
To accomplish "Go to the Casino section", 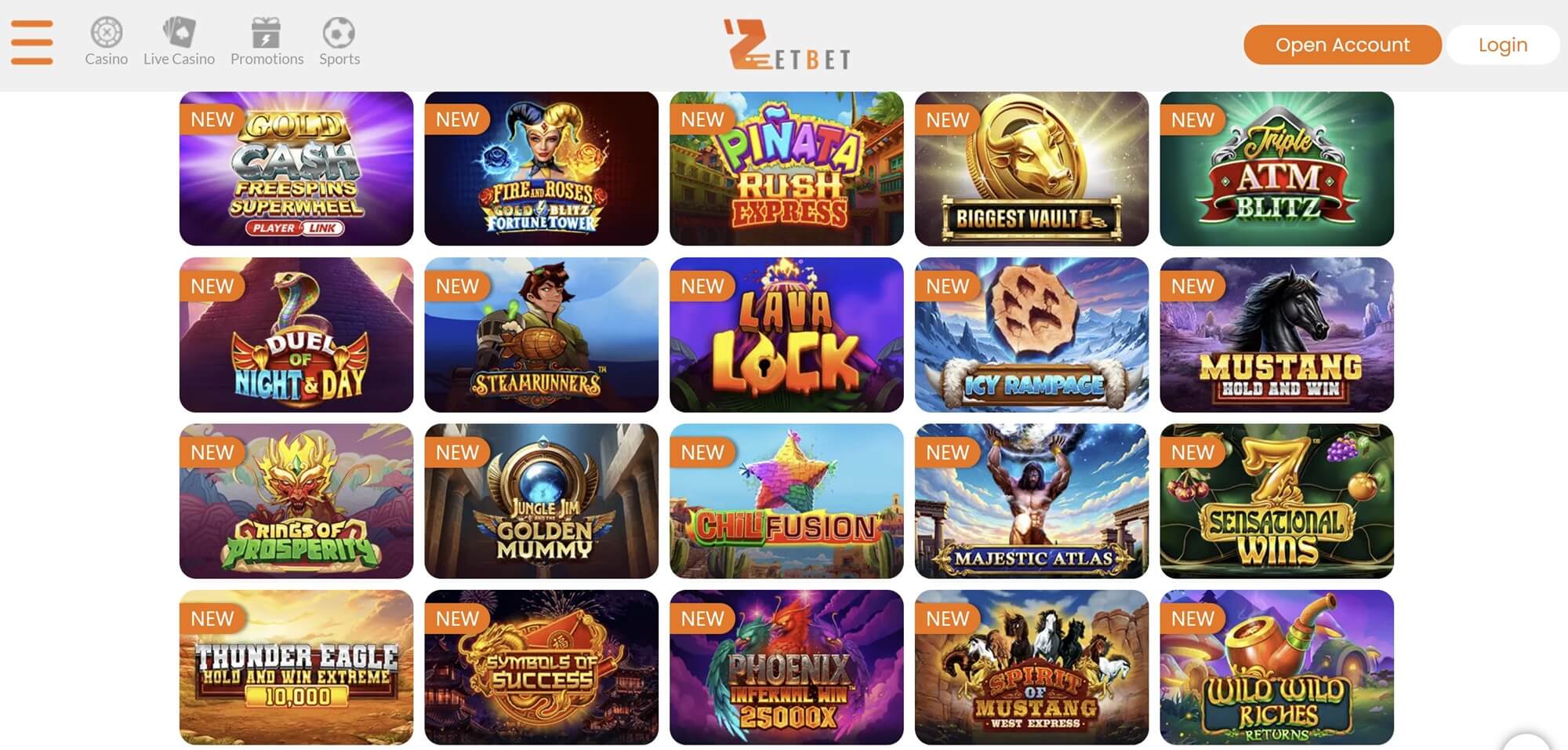I will pos(107,43).
